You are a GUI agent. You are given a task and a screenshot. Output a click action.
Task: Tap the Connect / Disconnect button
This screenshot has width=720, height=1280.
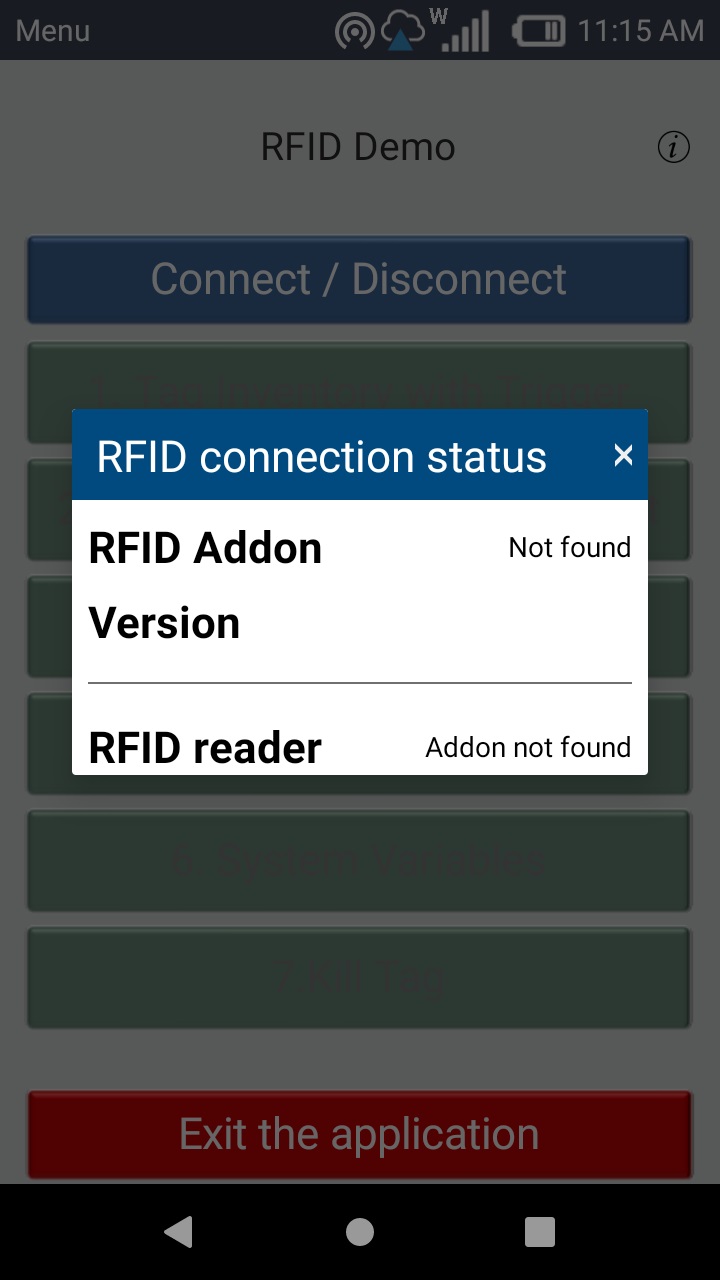point(359,280)
